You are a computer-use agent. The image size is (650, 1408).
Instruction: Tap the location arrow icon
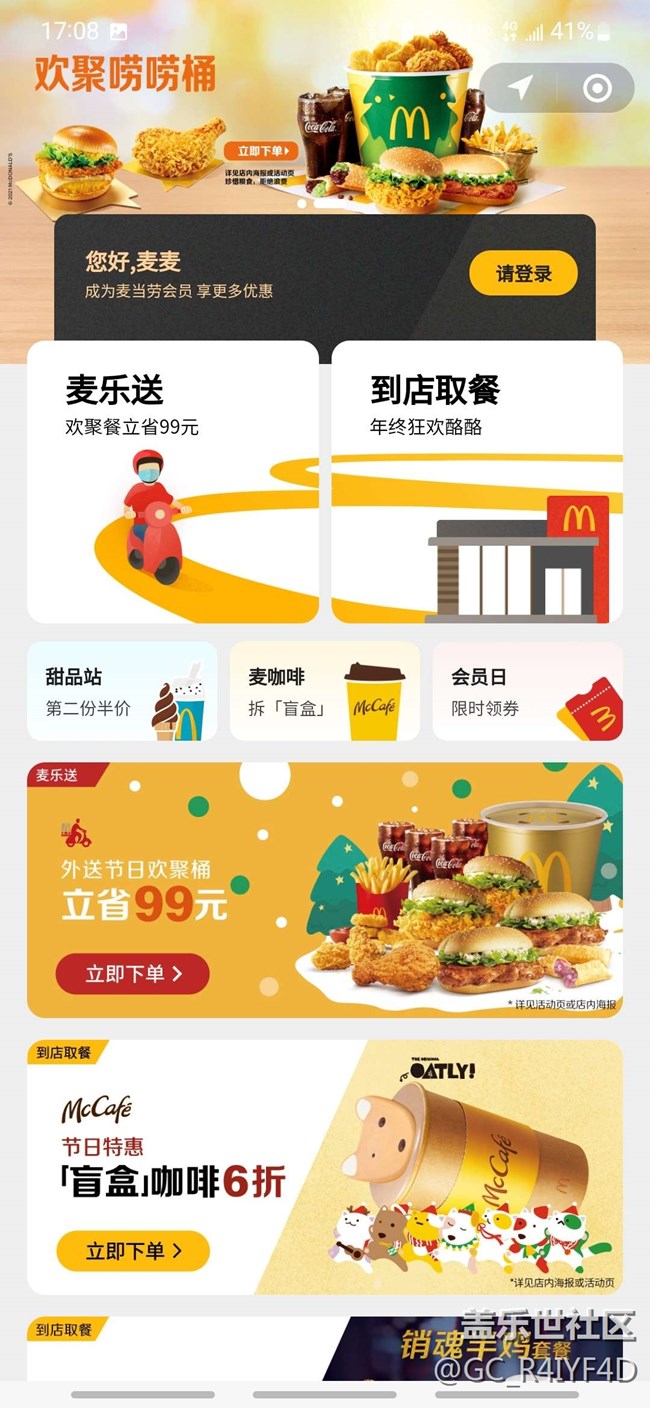pyautogui.click(x=519, y=88)
